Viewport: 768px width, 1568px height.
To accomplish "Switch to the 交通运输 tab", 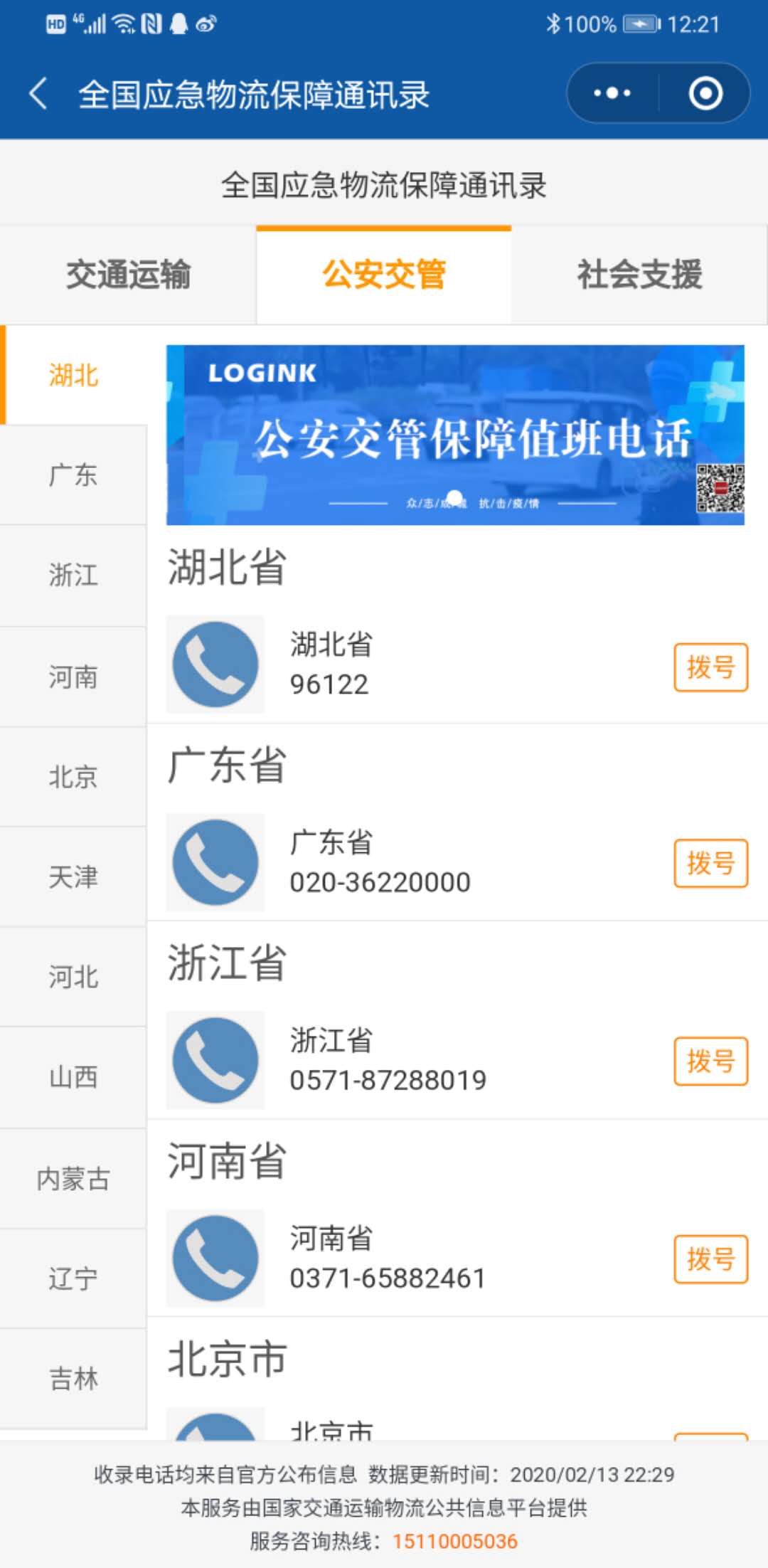I will click(128, 275).
